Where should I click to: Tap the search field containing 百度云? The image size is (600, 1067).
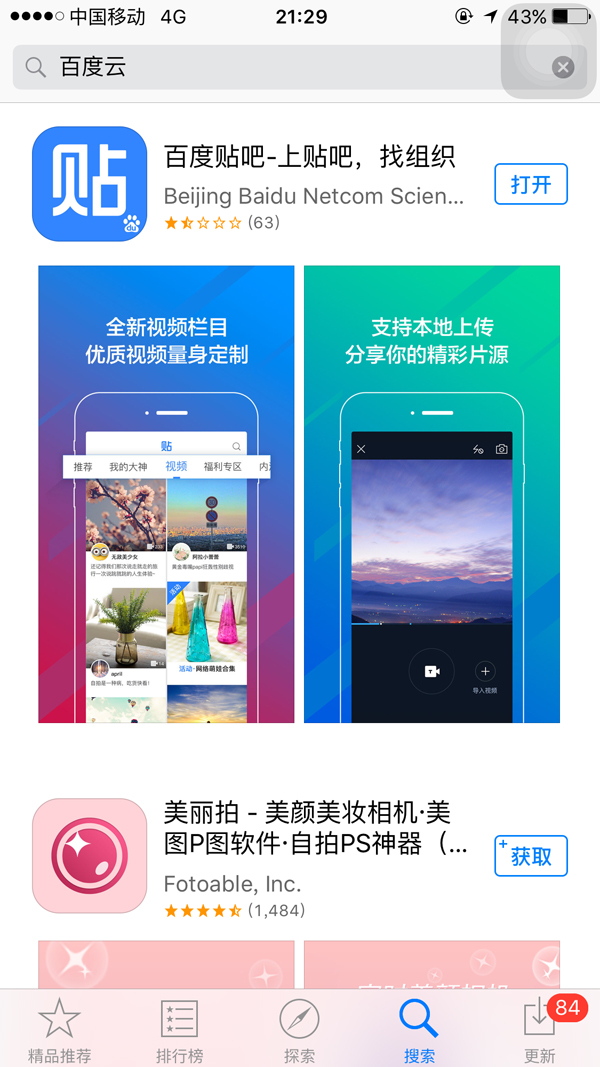tap(280, 67)
